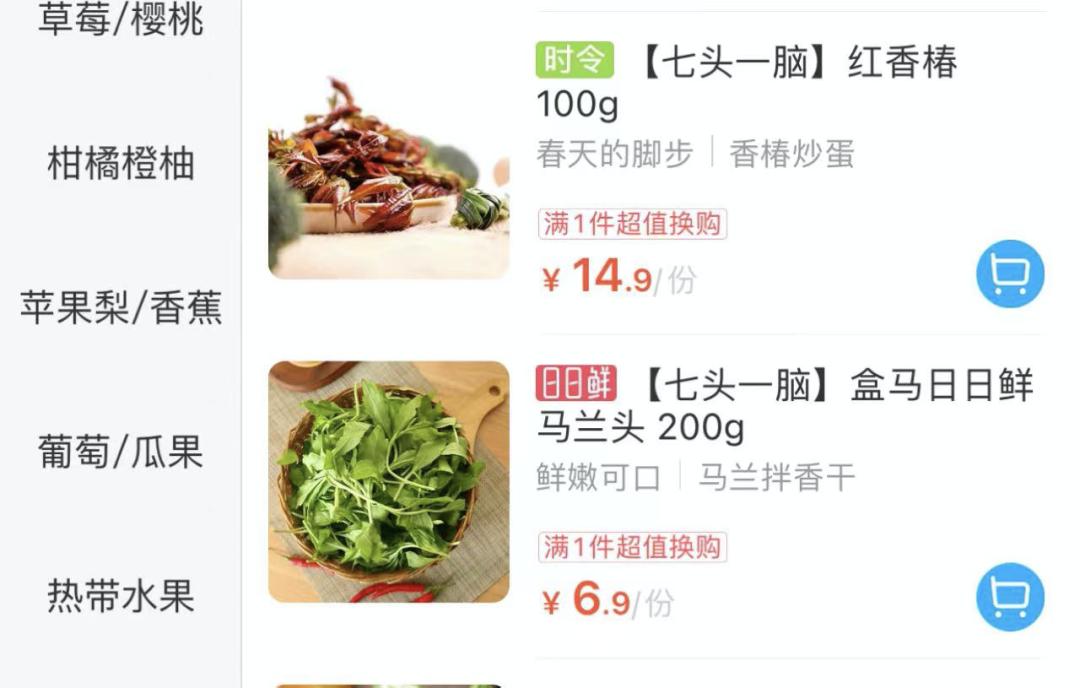Add 红香椿 100g to the cart
The height and width of the screenshot is (688, 1080).
[x=1010, y=274]
